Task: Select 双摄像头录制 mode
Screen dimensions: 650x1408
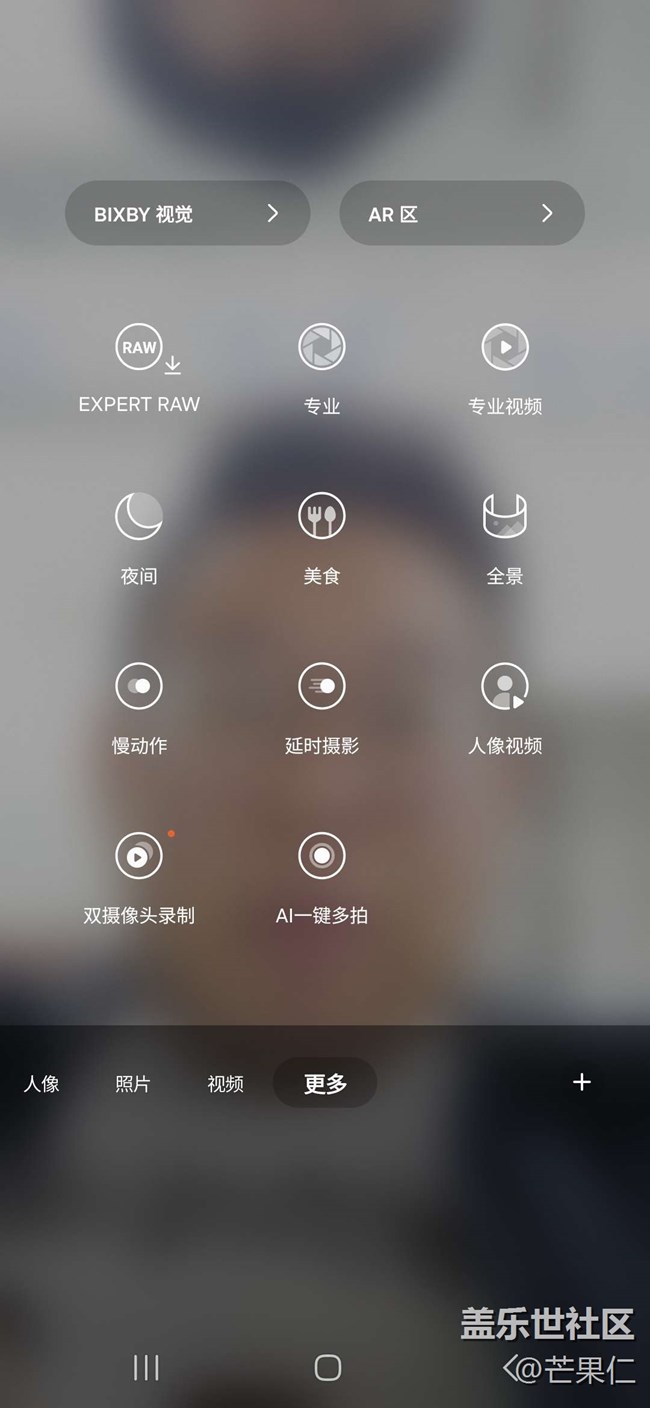Action: click(x=139, y=856)
